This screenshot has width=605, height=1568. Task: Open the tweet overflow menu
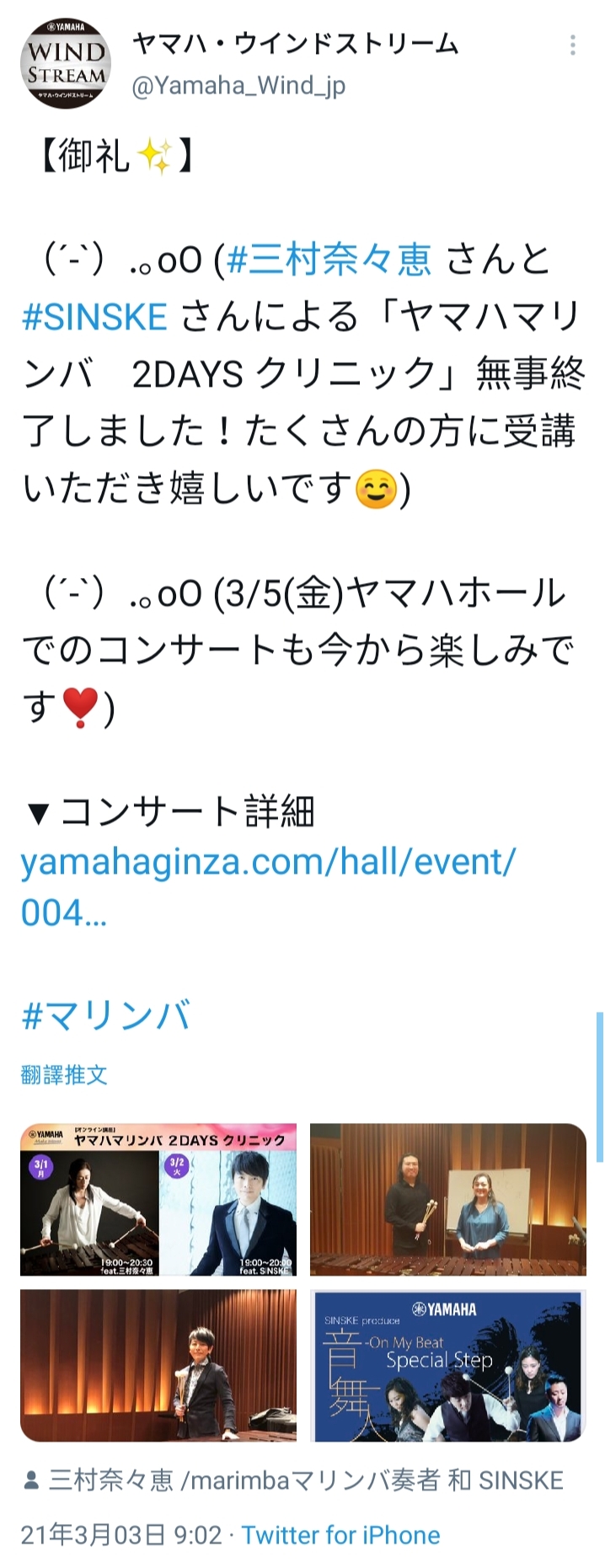(x=573, y=45)
